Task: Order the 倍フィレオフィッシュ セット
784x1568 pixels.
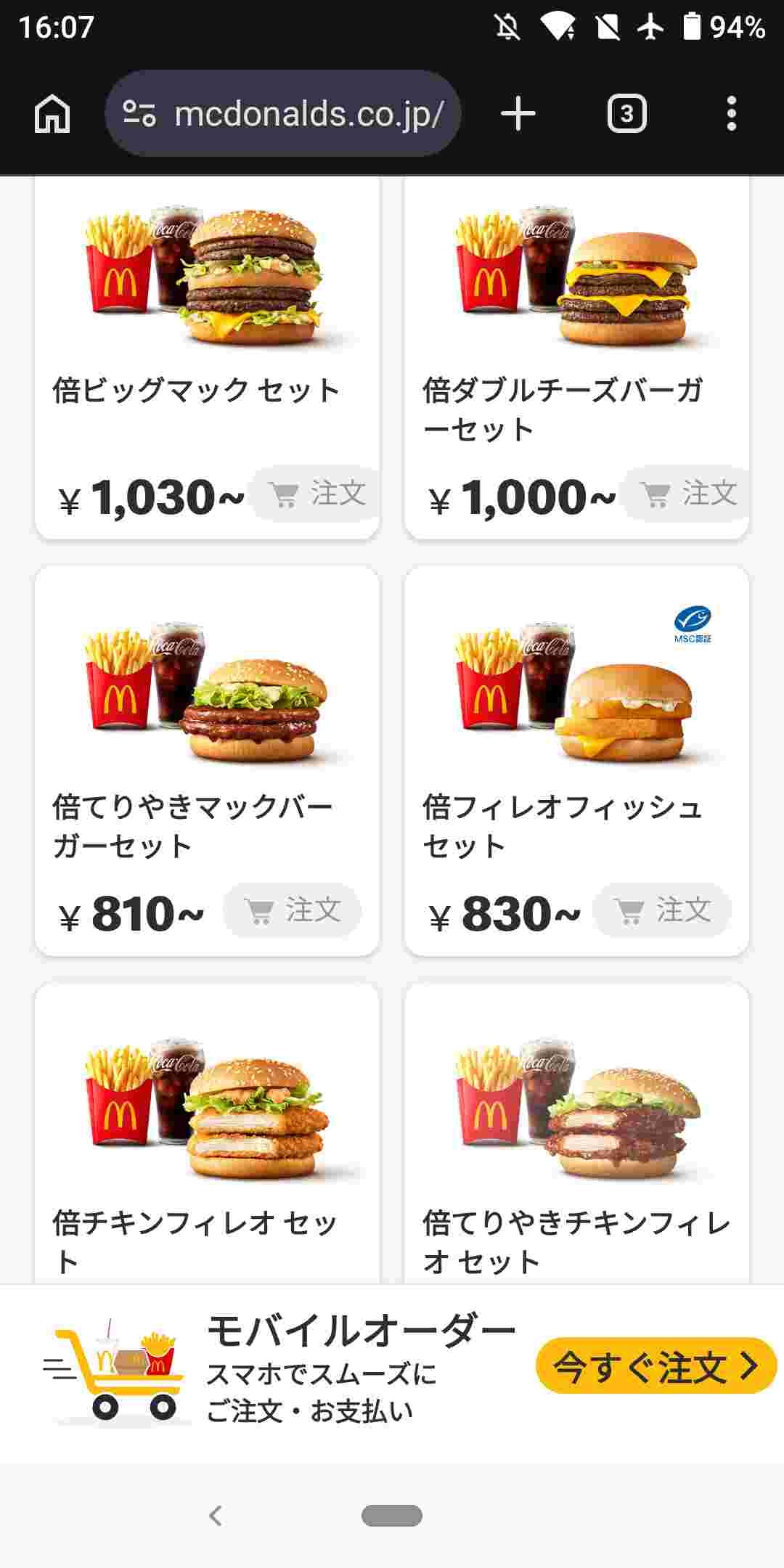Action: [662, 910]
